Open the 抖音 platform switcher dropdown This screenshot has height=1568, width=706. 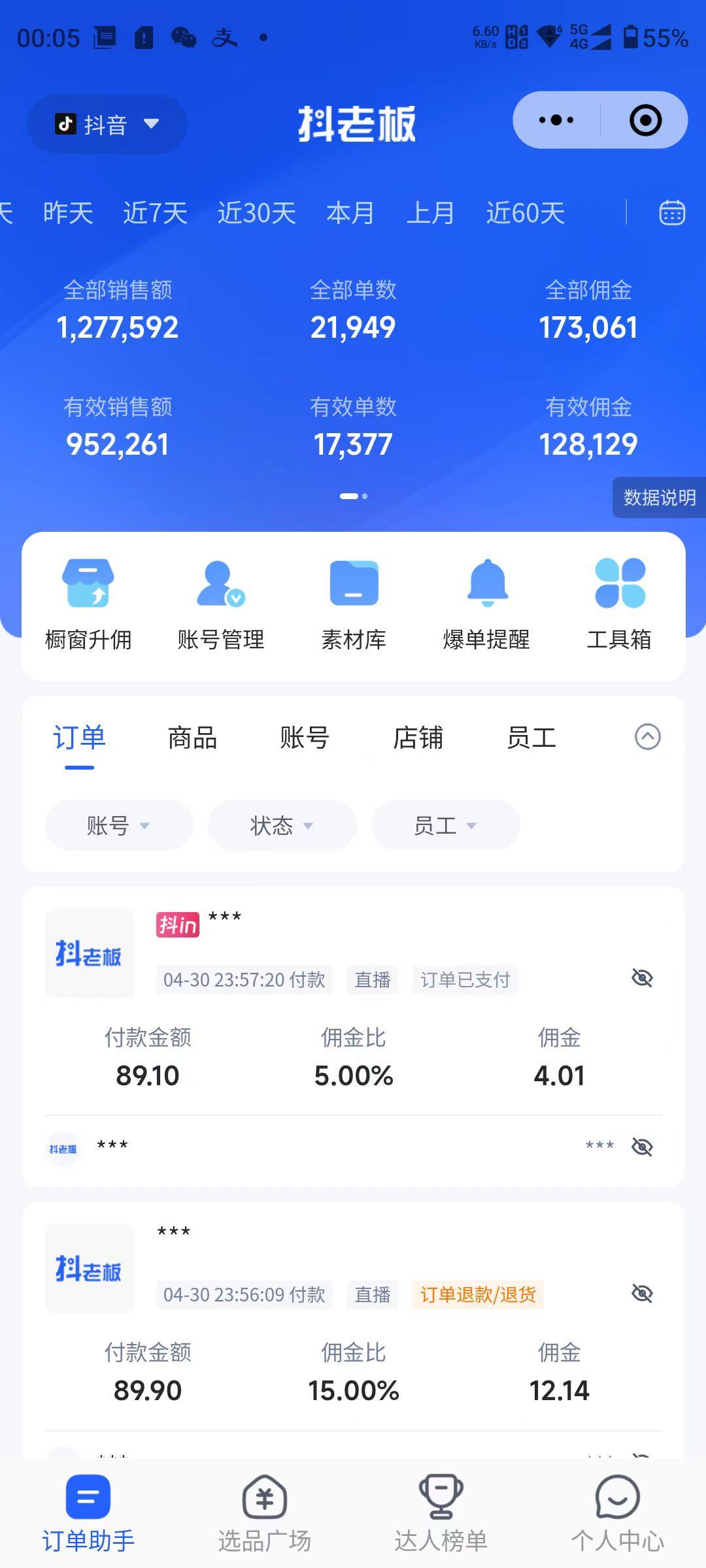[x=107, y=125]
